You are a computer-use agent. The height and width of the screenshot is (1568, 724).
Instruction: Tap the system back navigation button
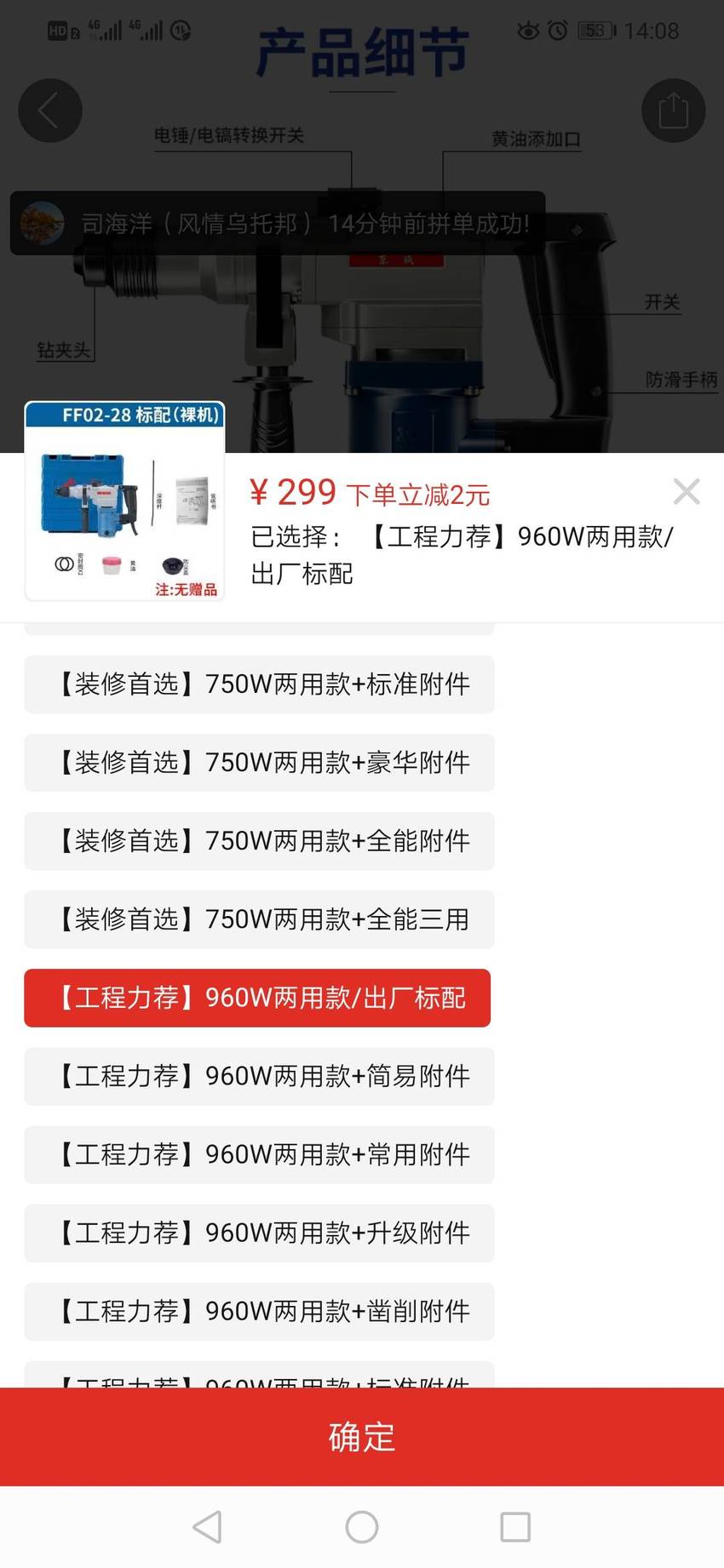(208, 1527)
